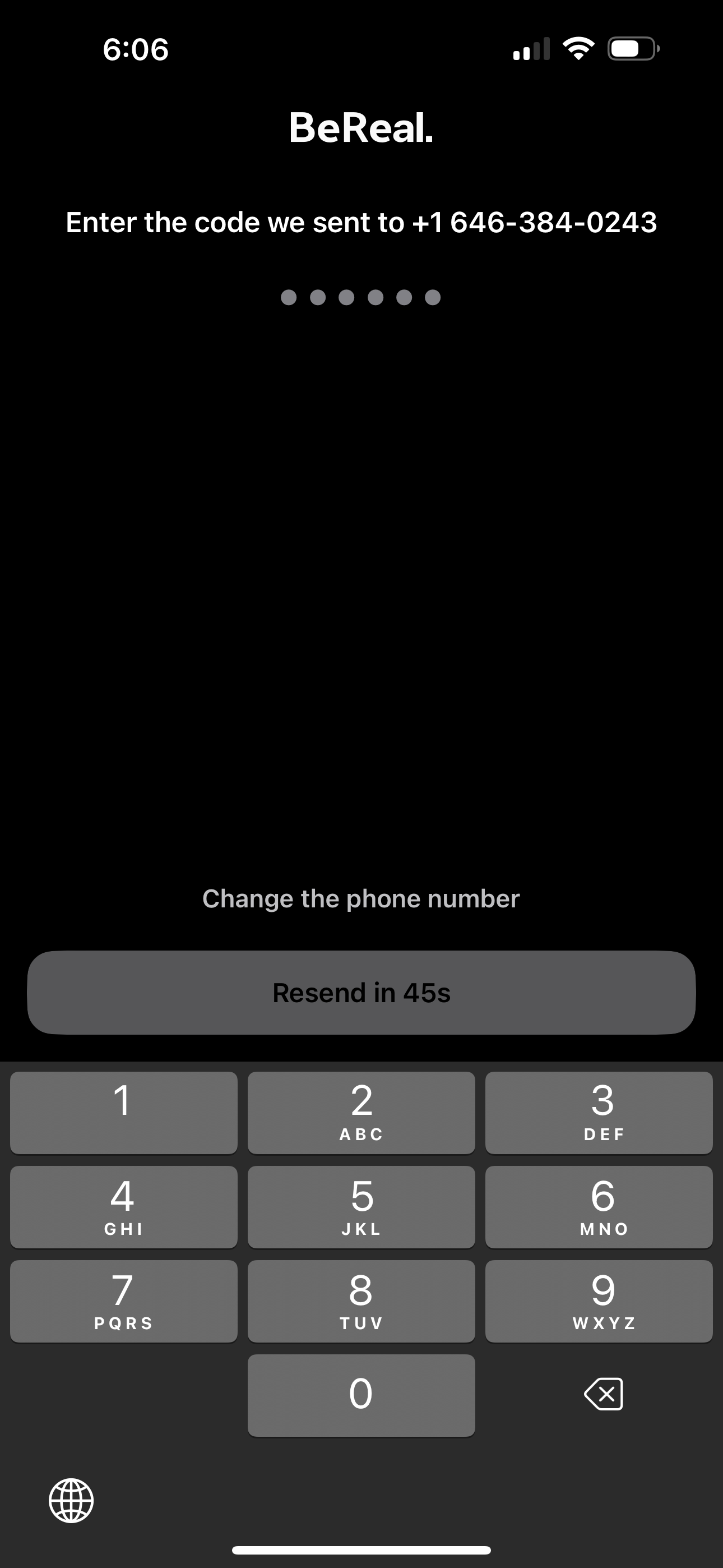Screen dimensions: 723x1568
Task: Tap the Resend in 45s button
Action: tap(361, 992)
